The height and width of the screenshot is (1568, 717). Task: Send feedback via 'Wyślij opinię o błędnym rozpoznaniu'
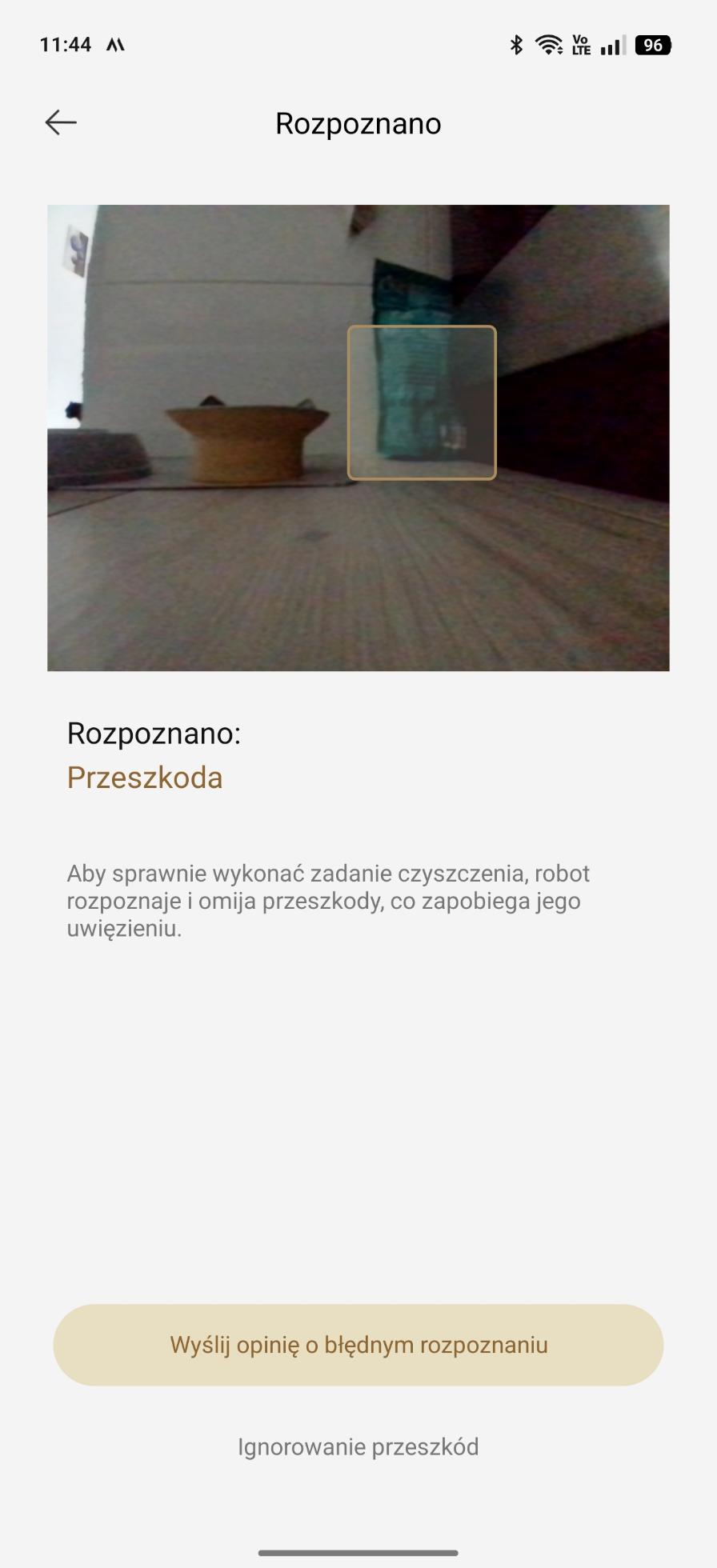(x=358, y=1345)
